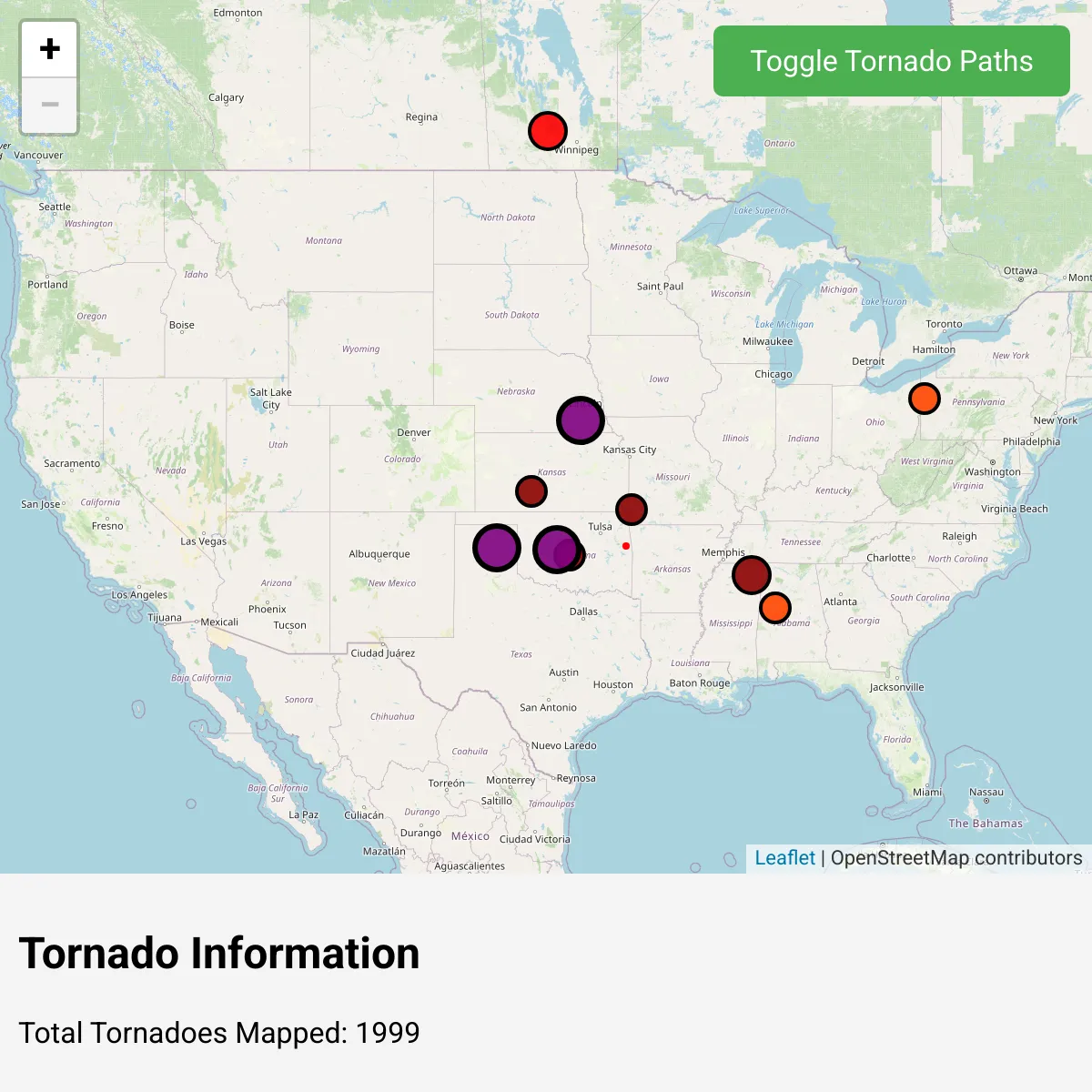1092x1092 pixels.
Task: Toggle Tornado Paths on the map
Action: pyautogui.click(x=892, y=61)
